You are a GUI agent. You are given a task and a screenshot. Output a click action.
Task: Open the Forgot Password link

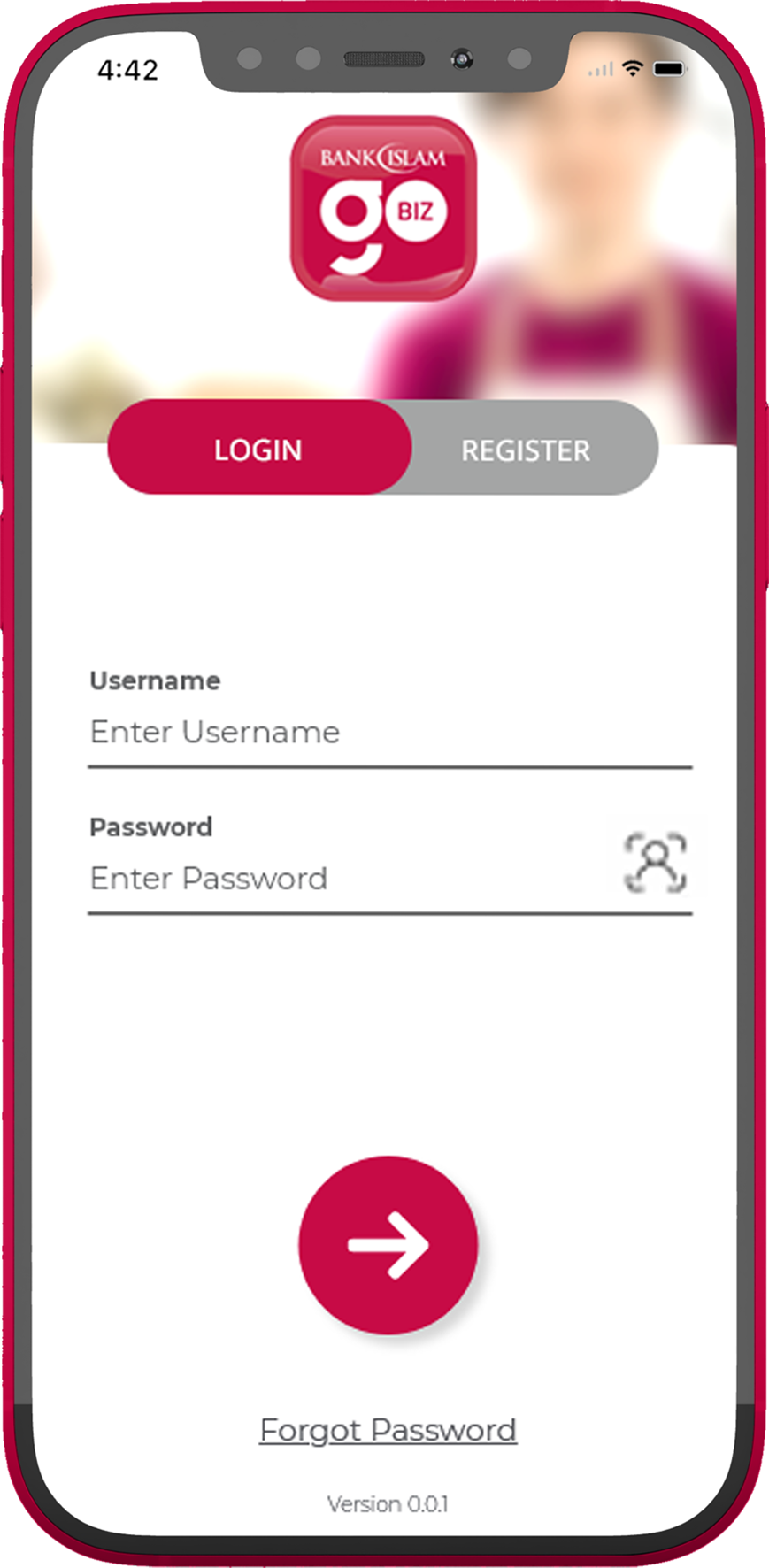[388, 1430]
